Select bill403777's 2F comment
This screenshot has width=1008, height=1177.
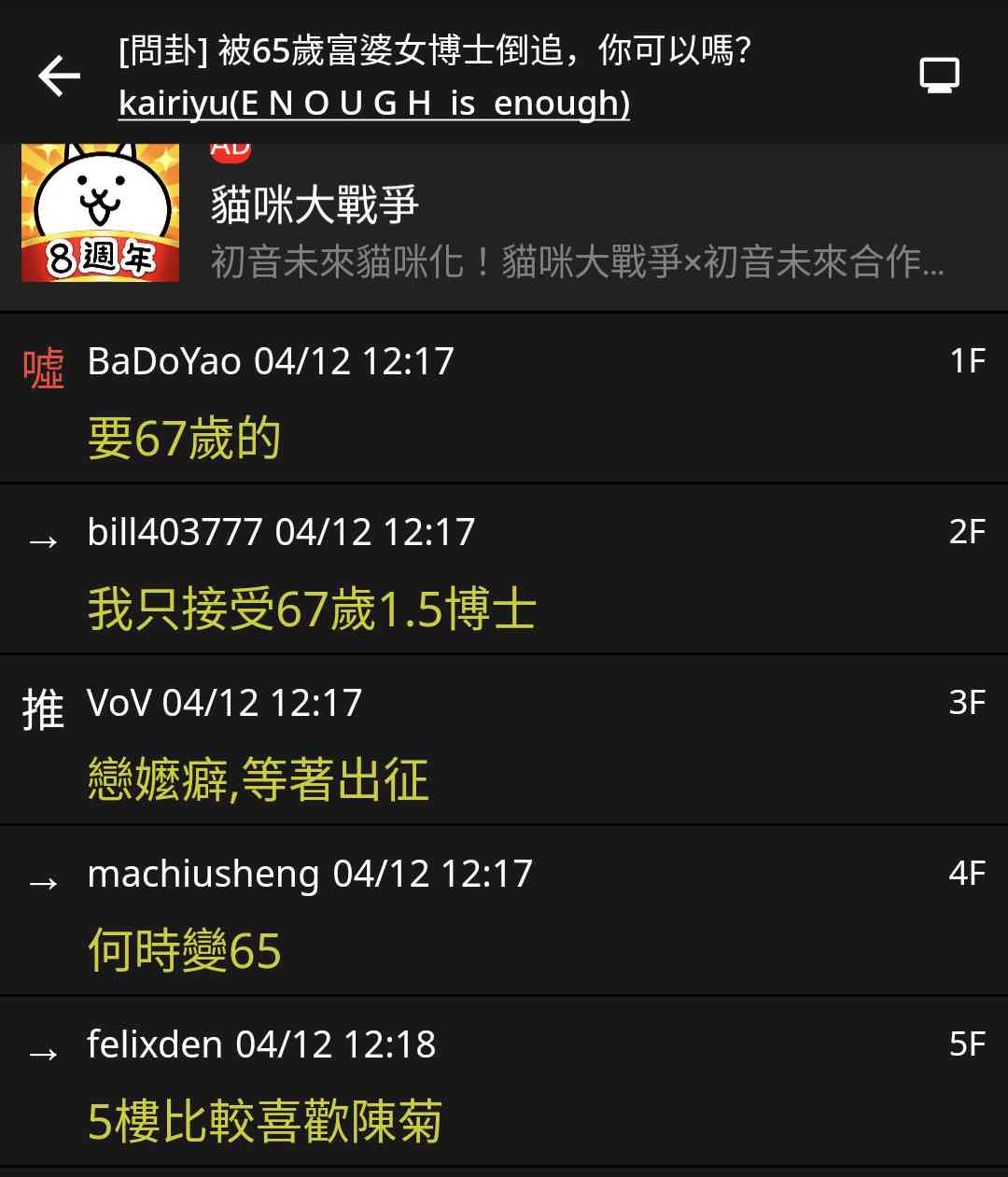[x=504, y=570]
